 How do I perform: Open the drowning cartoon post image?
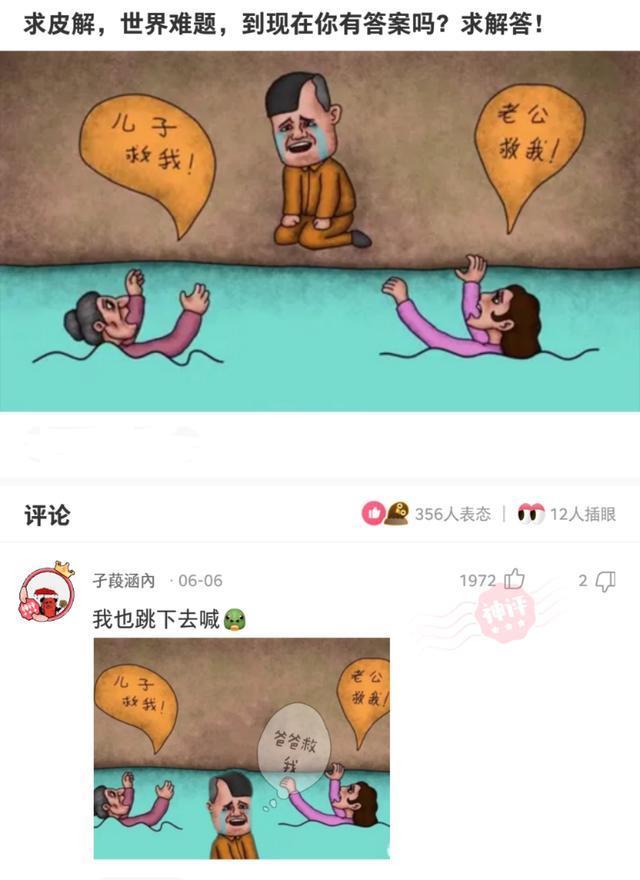coord(320,231)
